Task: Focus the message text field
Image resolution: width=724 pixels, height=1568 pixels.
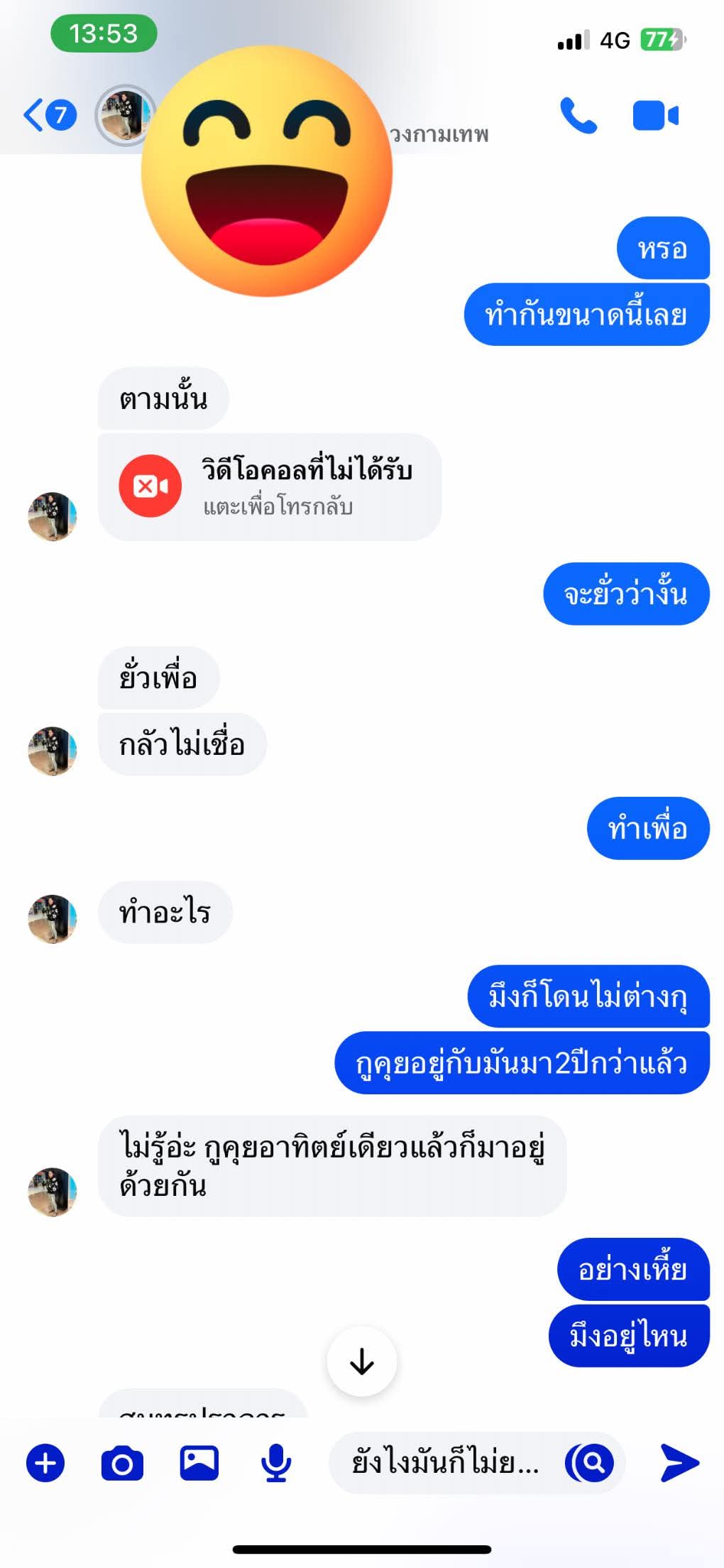Action: click(444, 1463)
